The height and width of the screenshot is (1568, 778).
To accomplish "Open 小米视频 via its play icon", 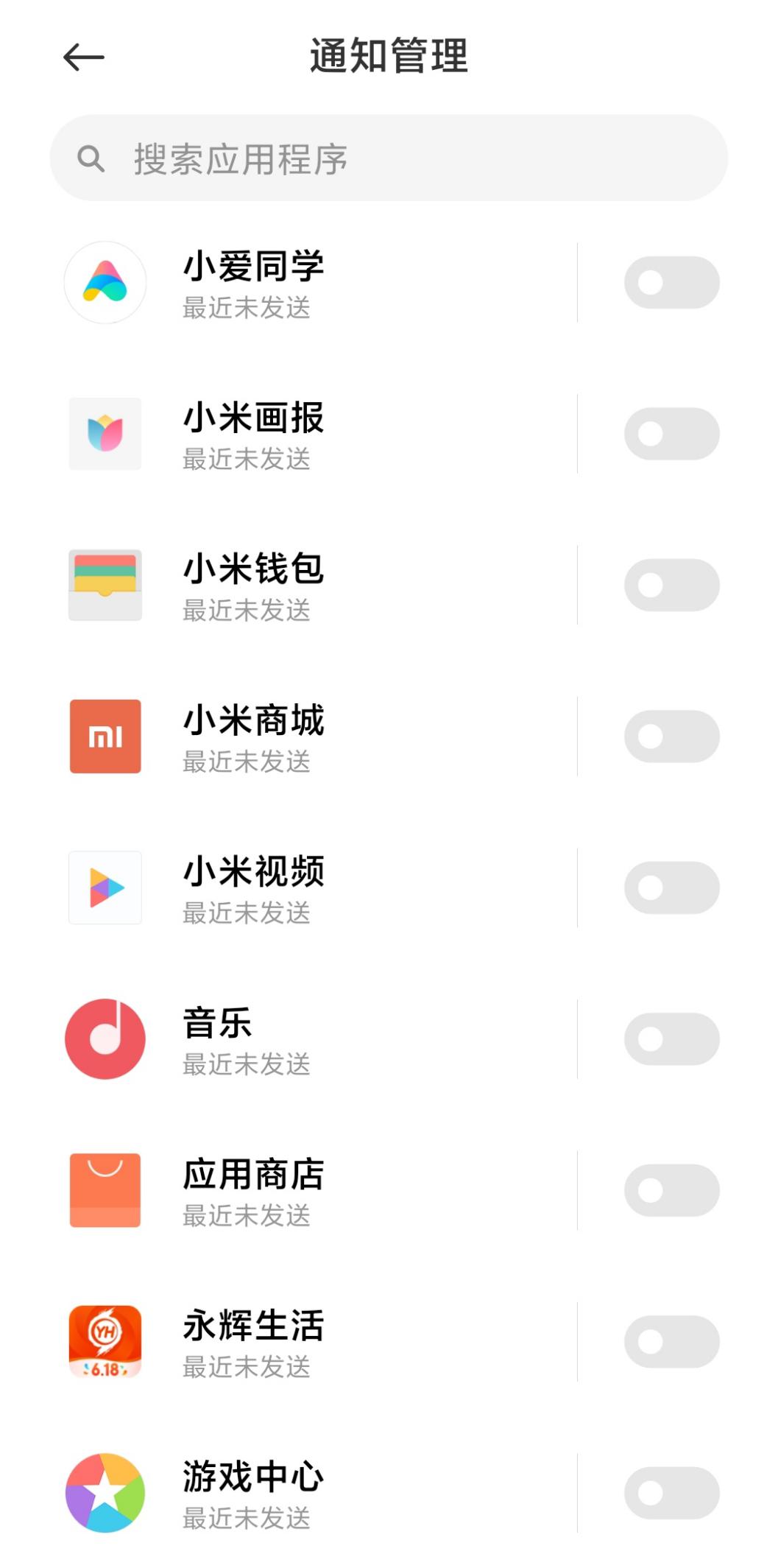I will point(105,888).
